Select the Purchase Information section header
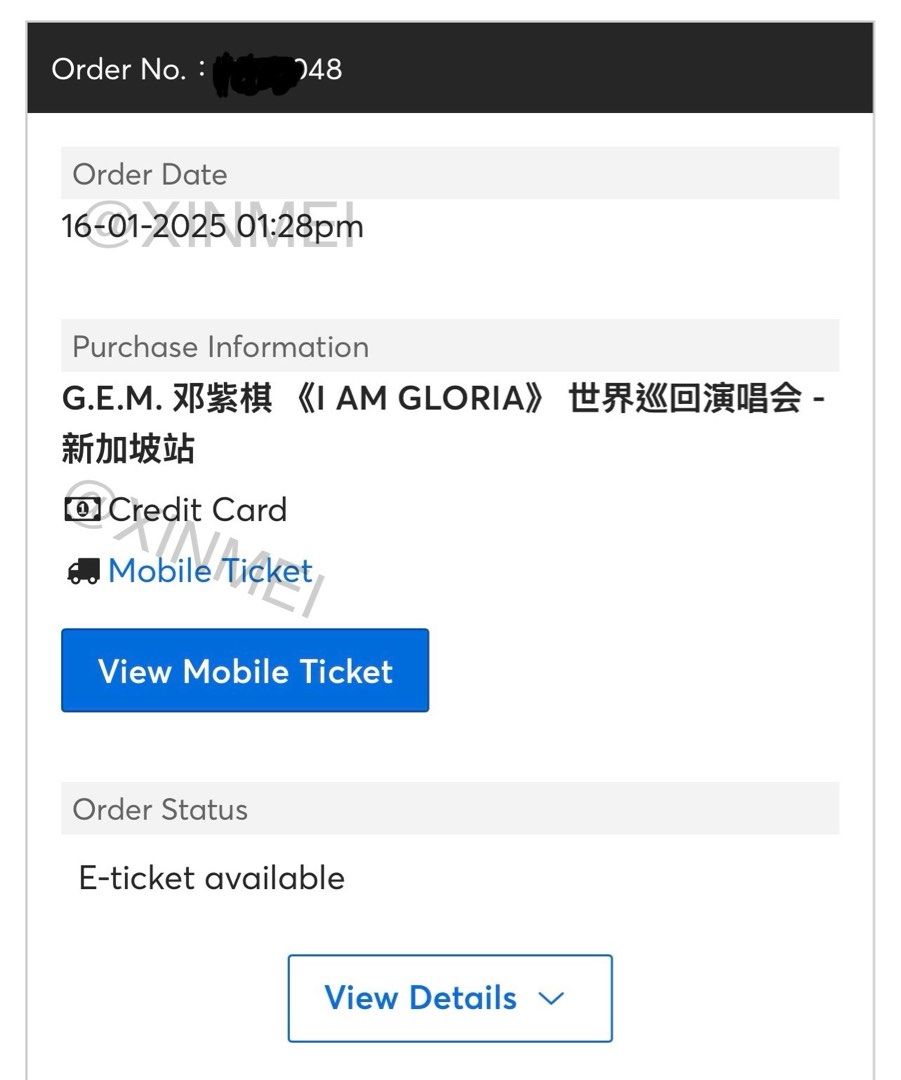Screen dimensions: 901x1080 coord(219,347)
